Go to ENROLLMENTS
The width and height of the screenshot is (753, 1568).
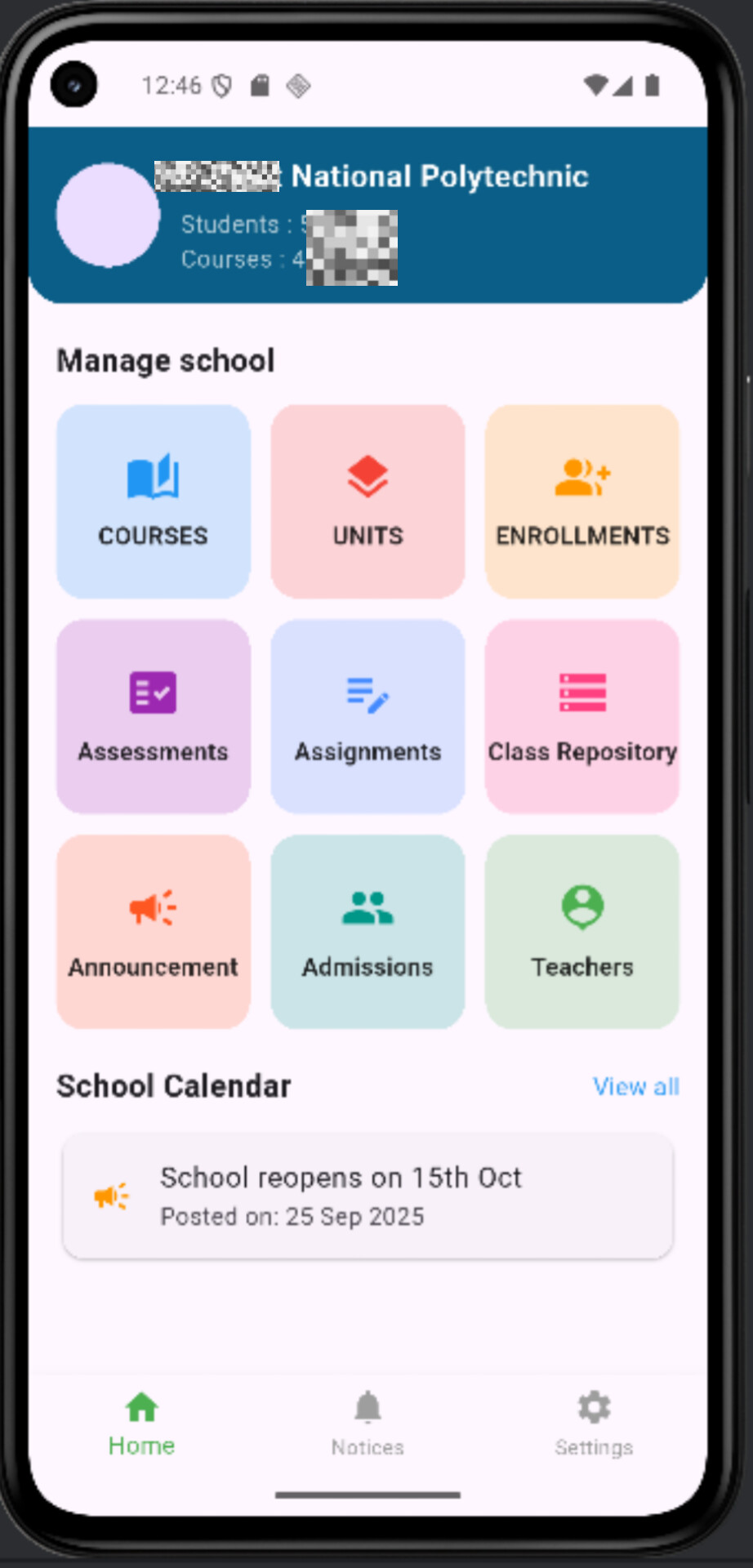pyautogui.click(x=582, y=501)
